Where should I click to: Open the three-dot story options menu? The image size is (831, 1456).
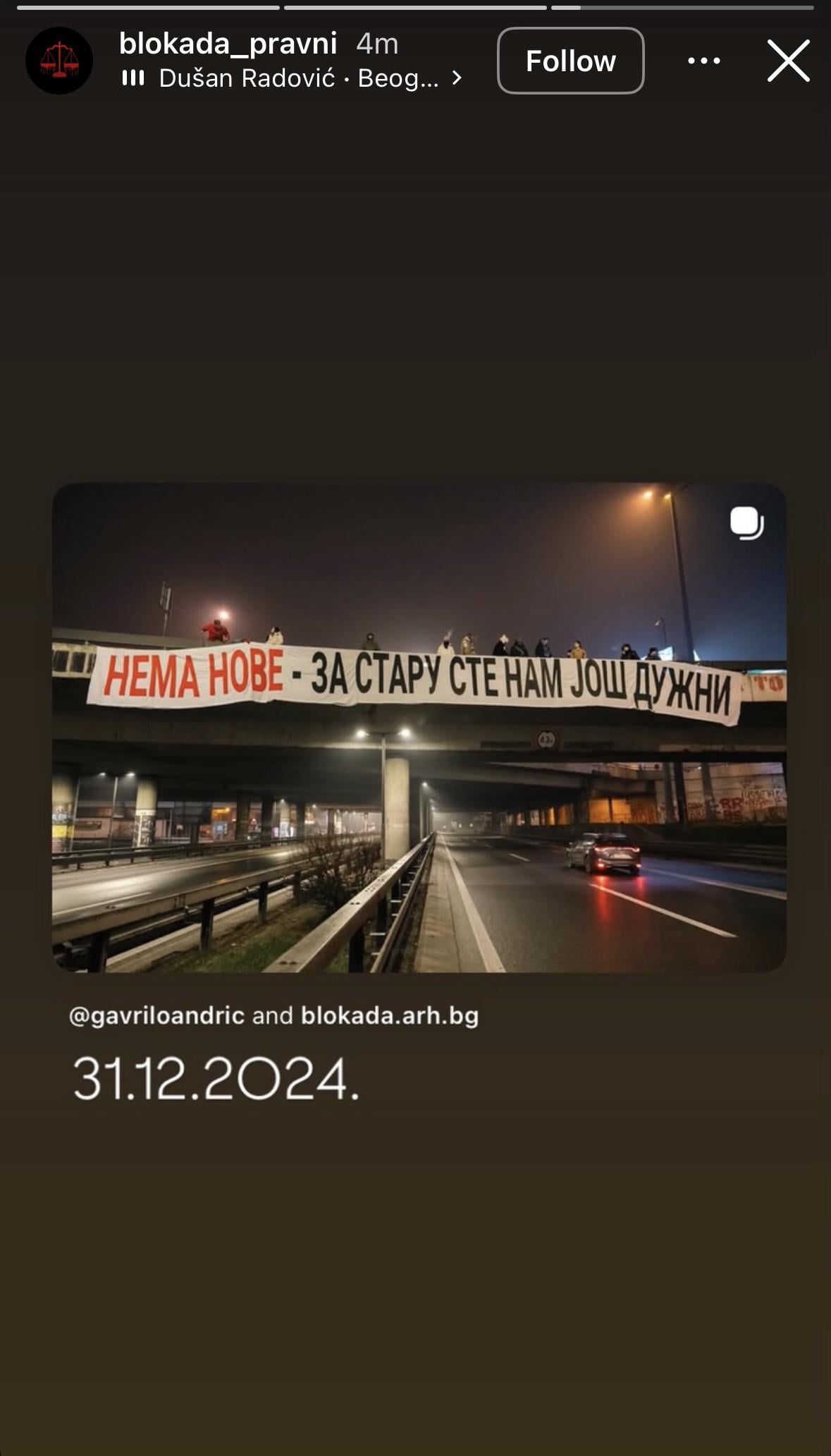pos(703,61)
